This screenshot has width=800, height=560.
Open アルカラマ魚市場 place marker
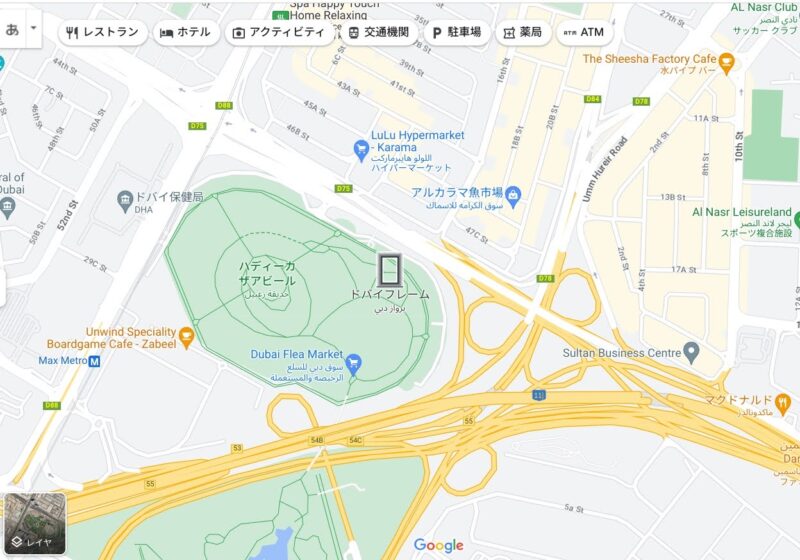coord(513,193)
